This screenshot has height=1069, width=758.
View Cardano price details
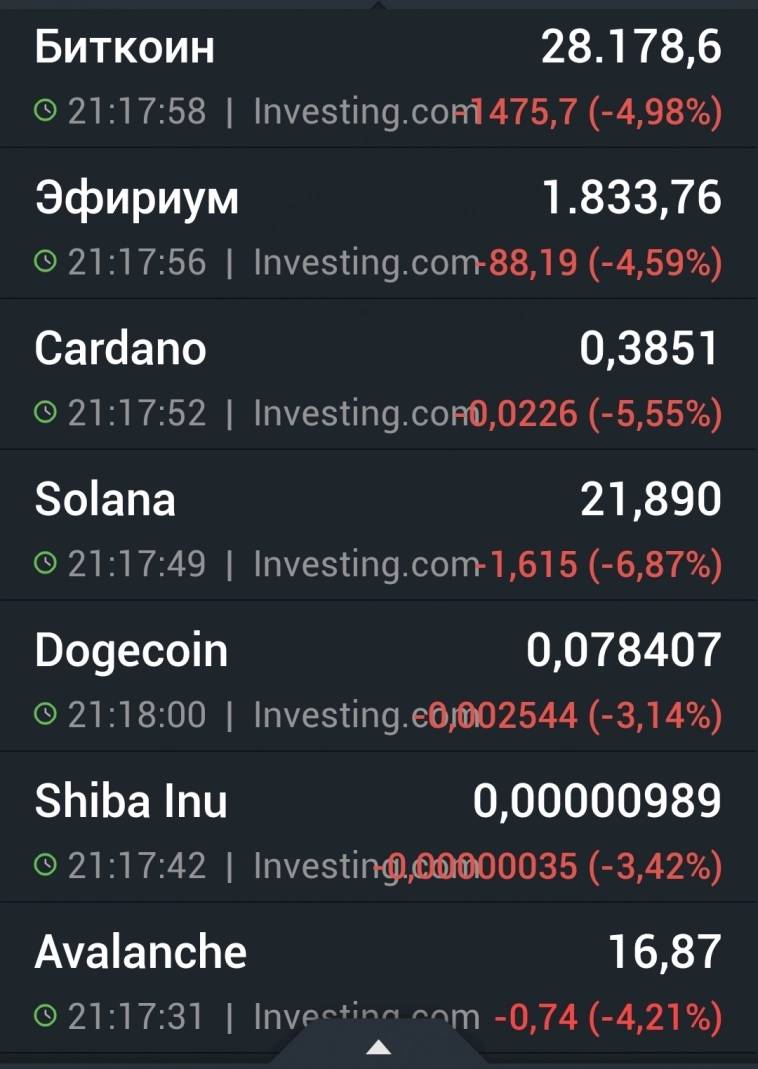(378, 379)
